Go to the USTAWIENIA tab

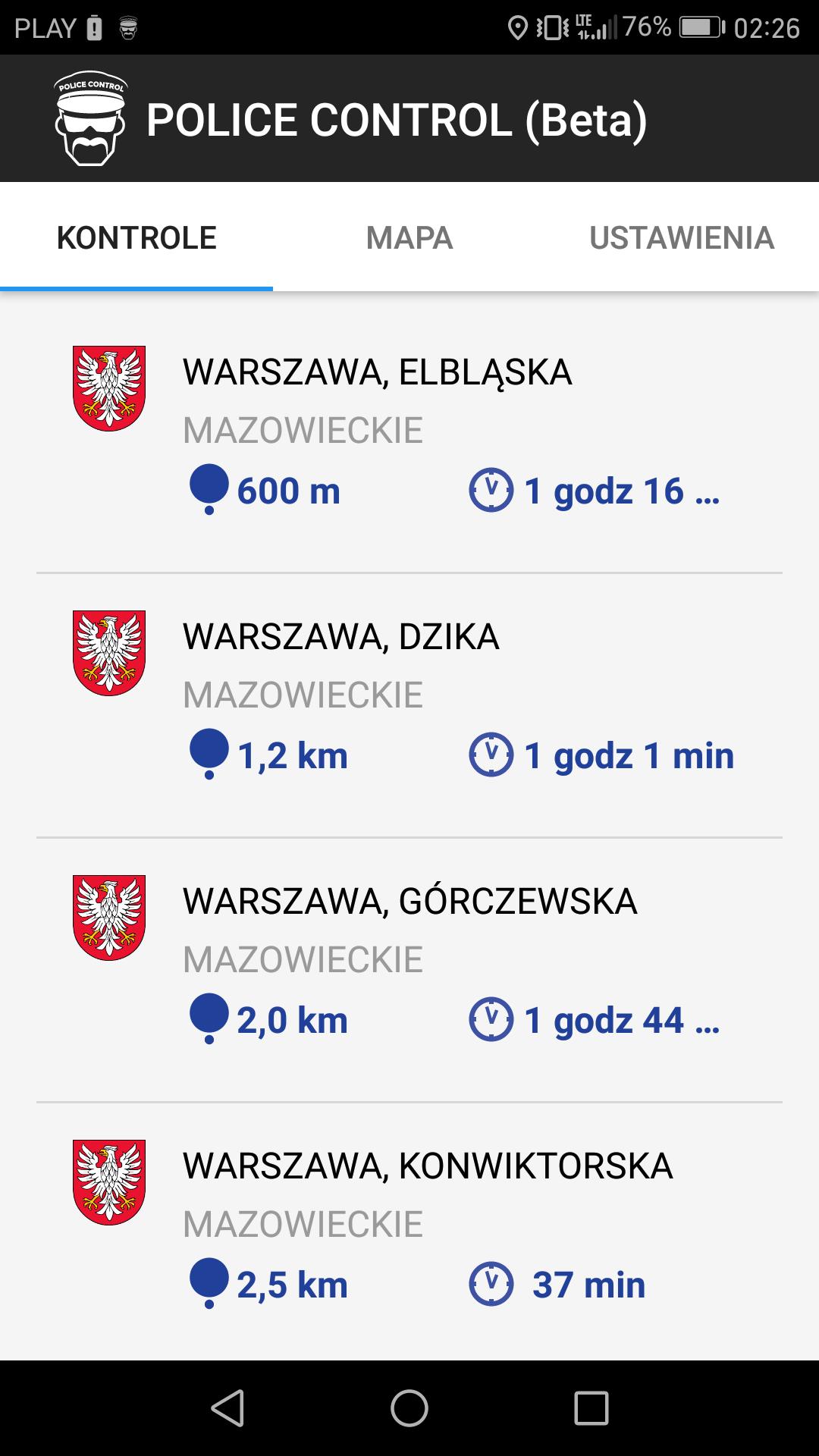[x=681, y=238]
